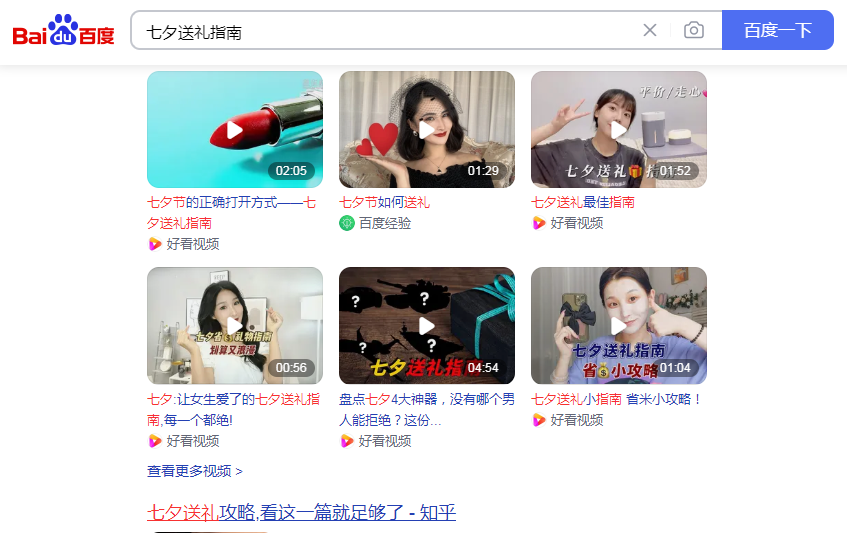The image size is (847, 533).
Task: Clear the search text with X
Action: (x=650, y=30)
